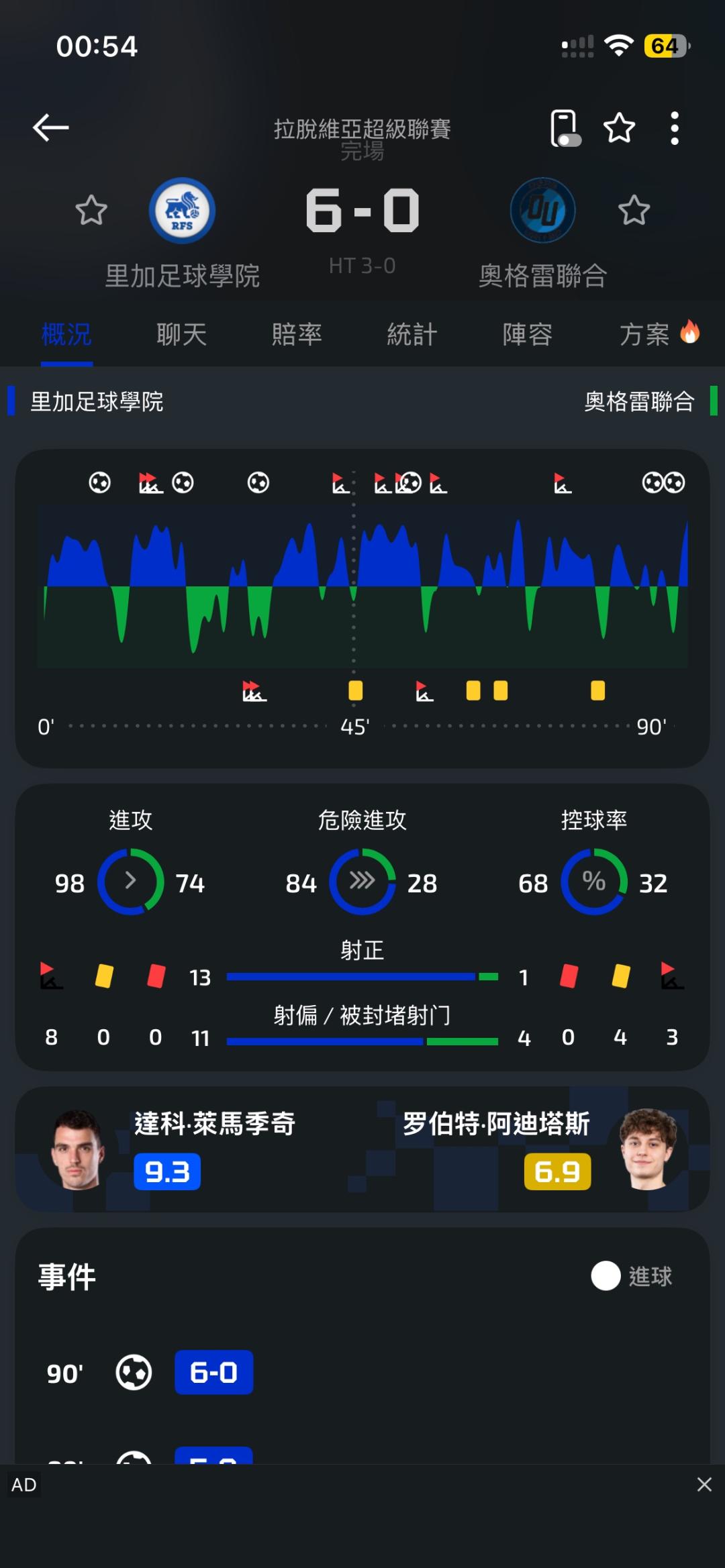
Task: Open the three-dot overflow menu
Action: tap(675, 127)
